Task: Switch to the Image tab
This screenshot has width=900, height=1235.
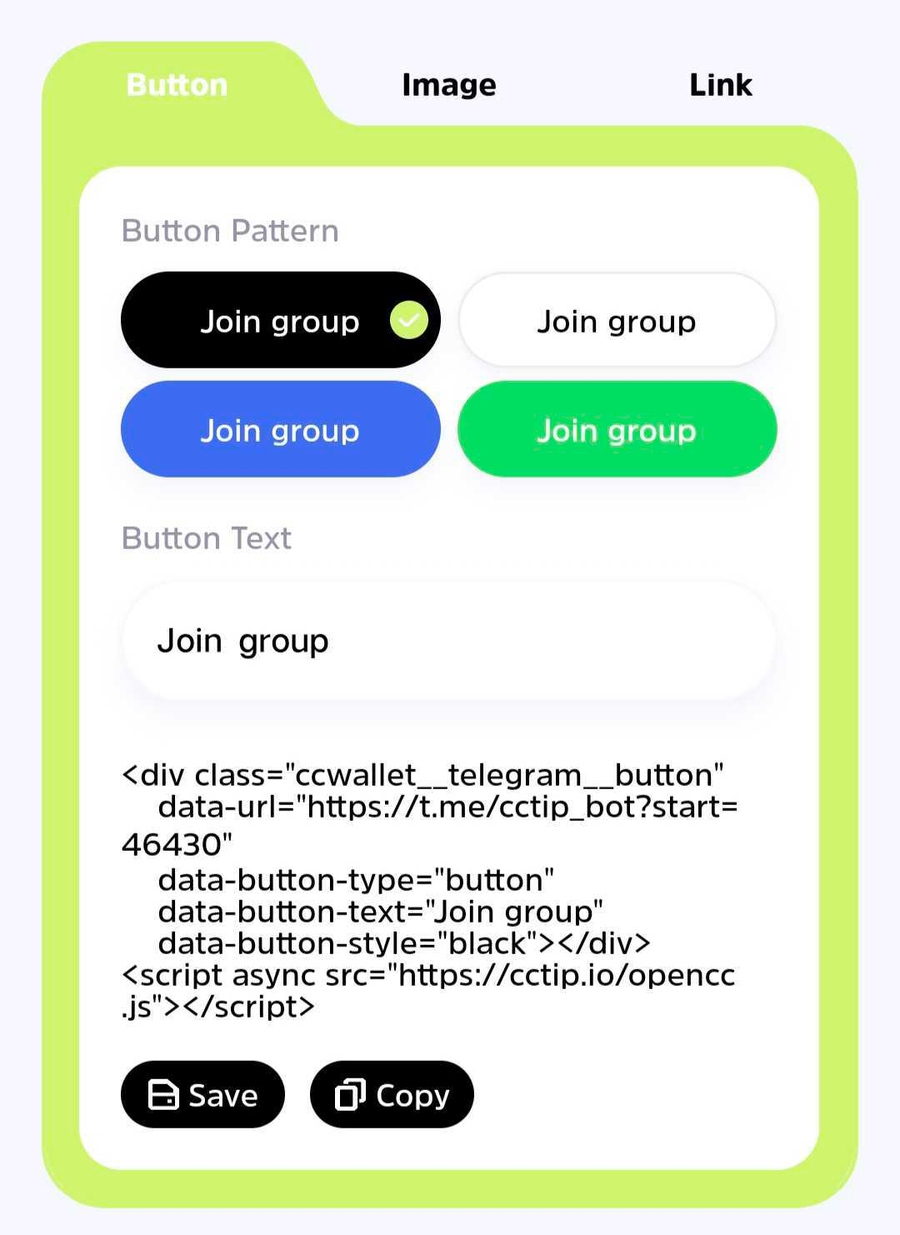Action: 448,85
